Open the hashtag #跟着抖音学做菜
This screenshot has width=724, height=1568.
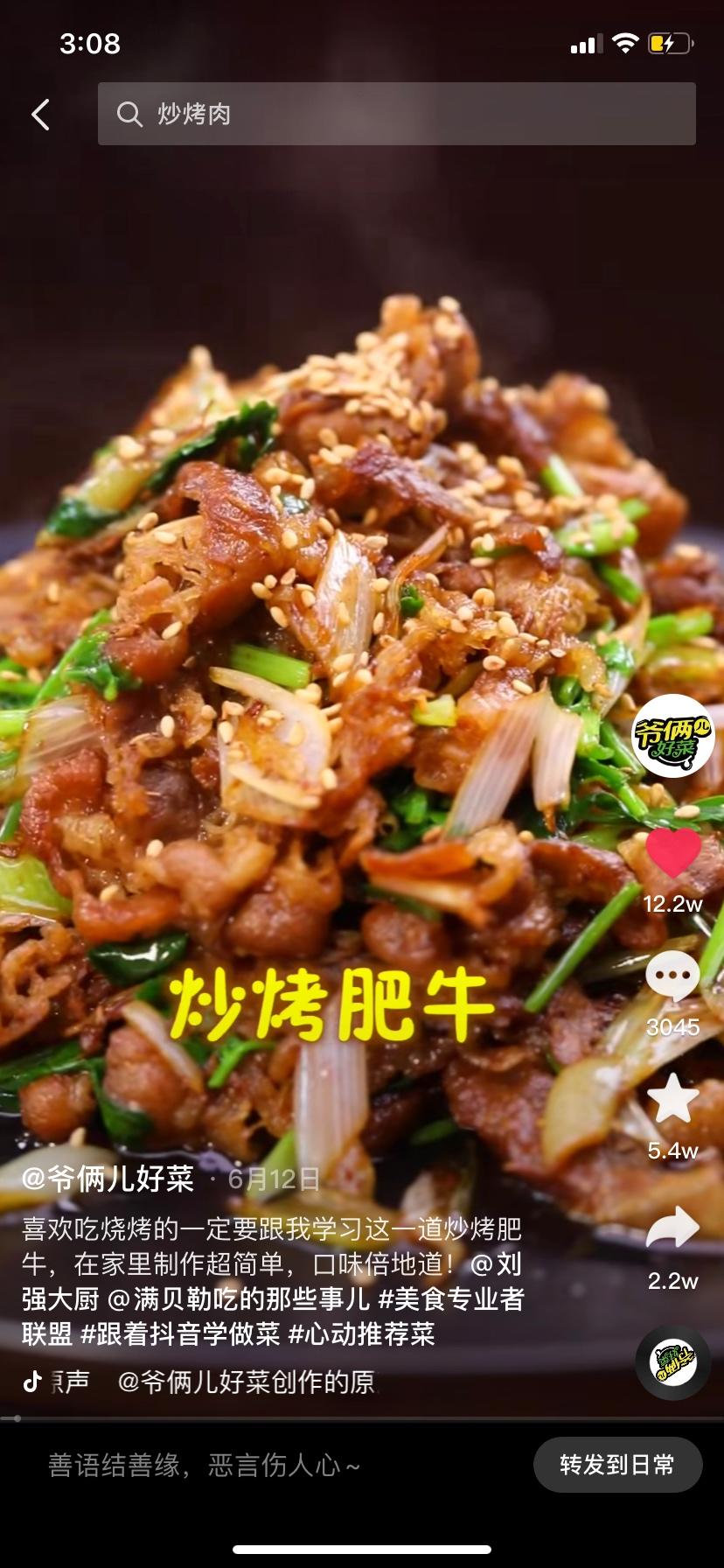pos(180,1334)
